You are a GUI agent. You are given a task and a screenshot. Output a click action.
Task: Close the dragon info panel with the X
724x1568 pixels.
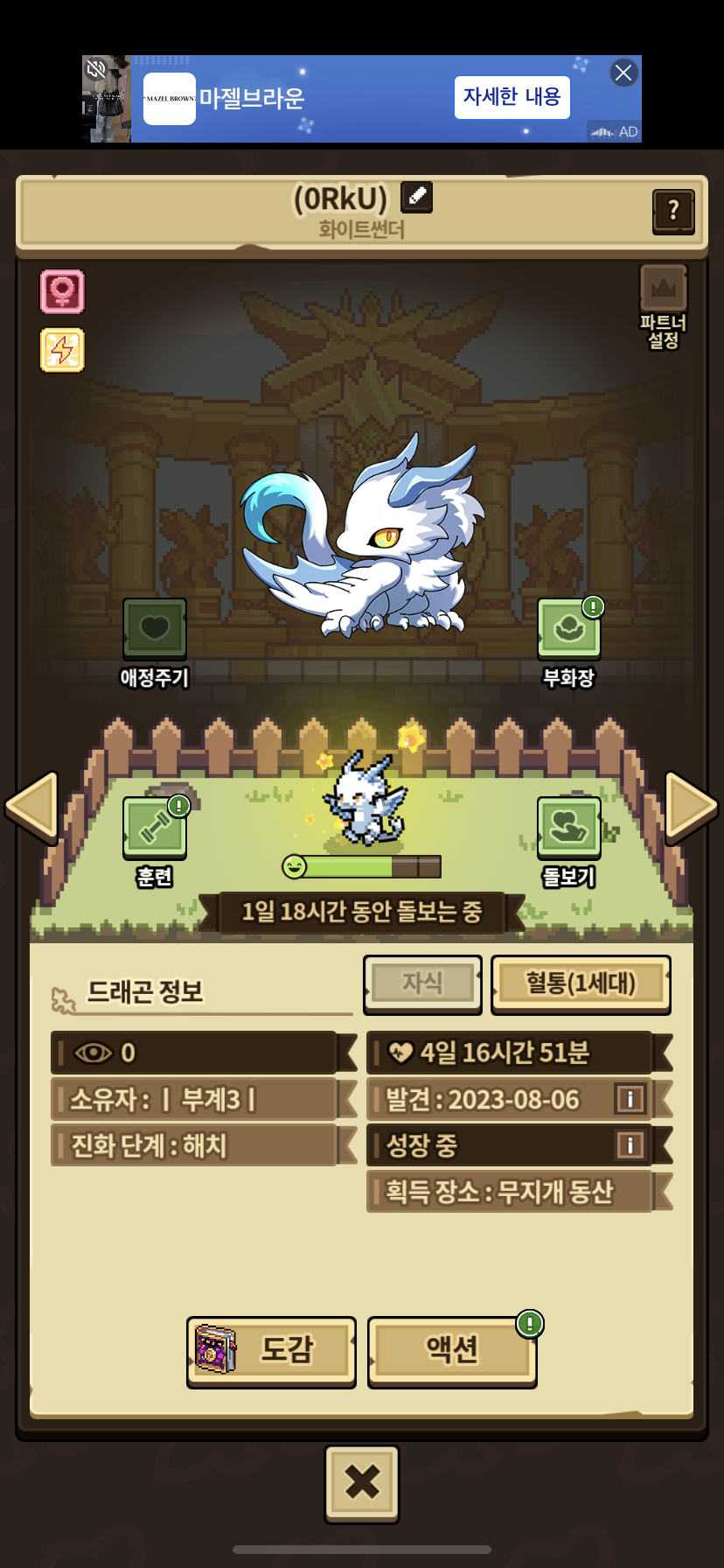[362, 1483]
